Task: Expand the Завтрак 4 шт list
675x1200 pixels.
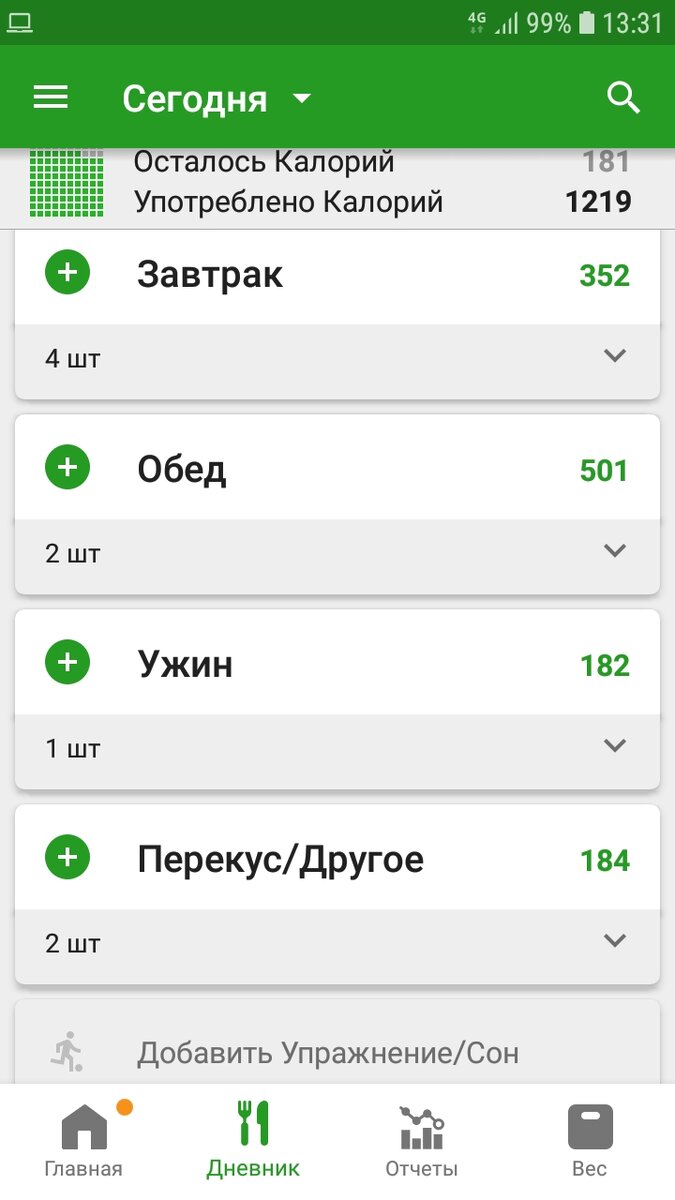Action: coord(337,357)
